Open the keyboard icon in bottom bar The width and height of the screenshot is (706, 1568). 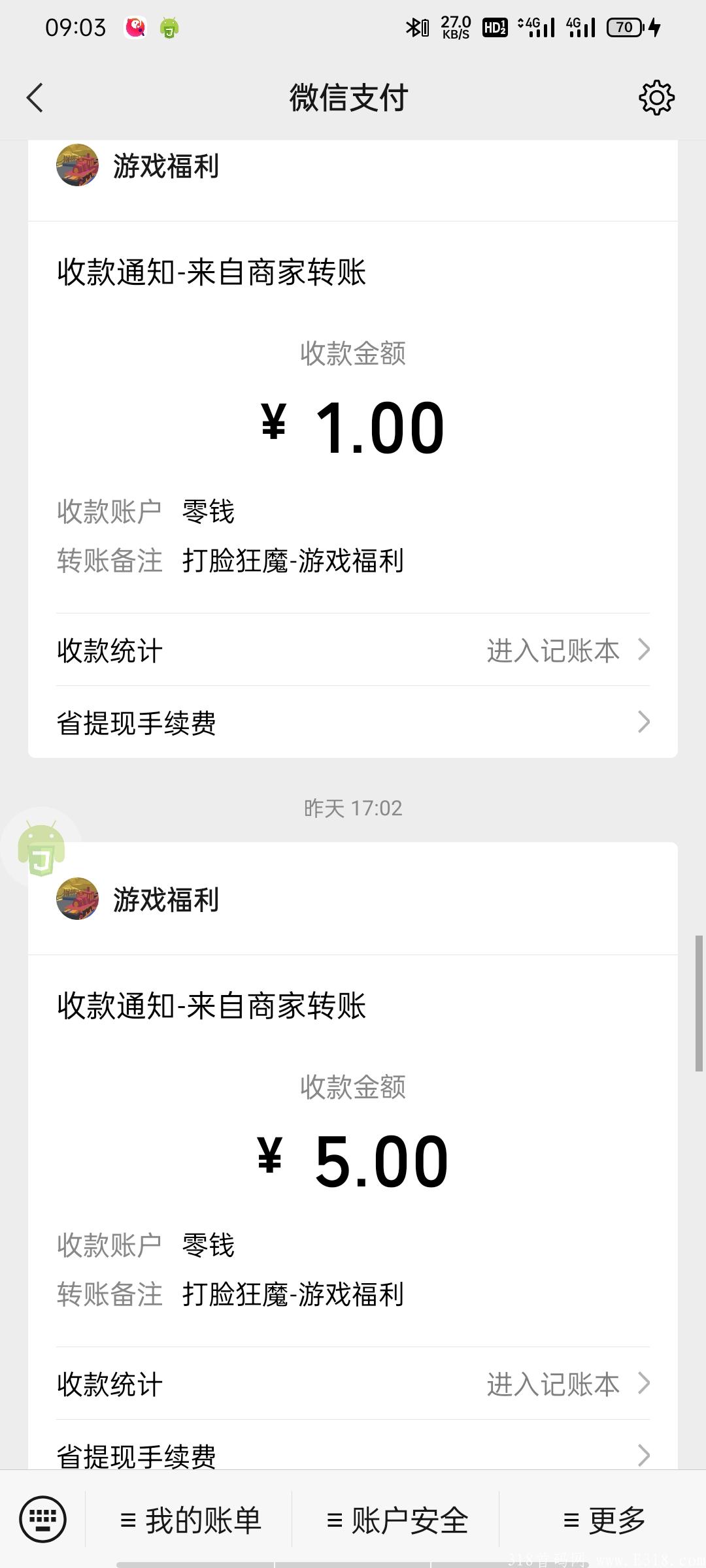point(43,1519)
